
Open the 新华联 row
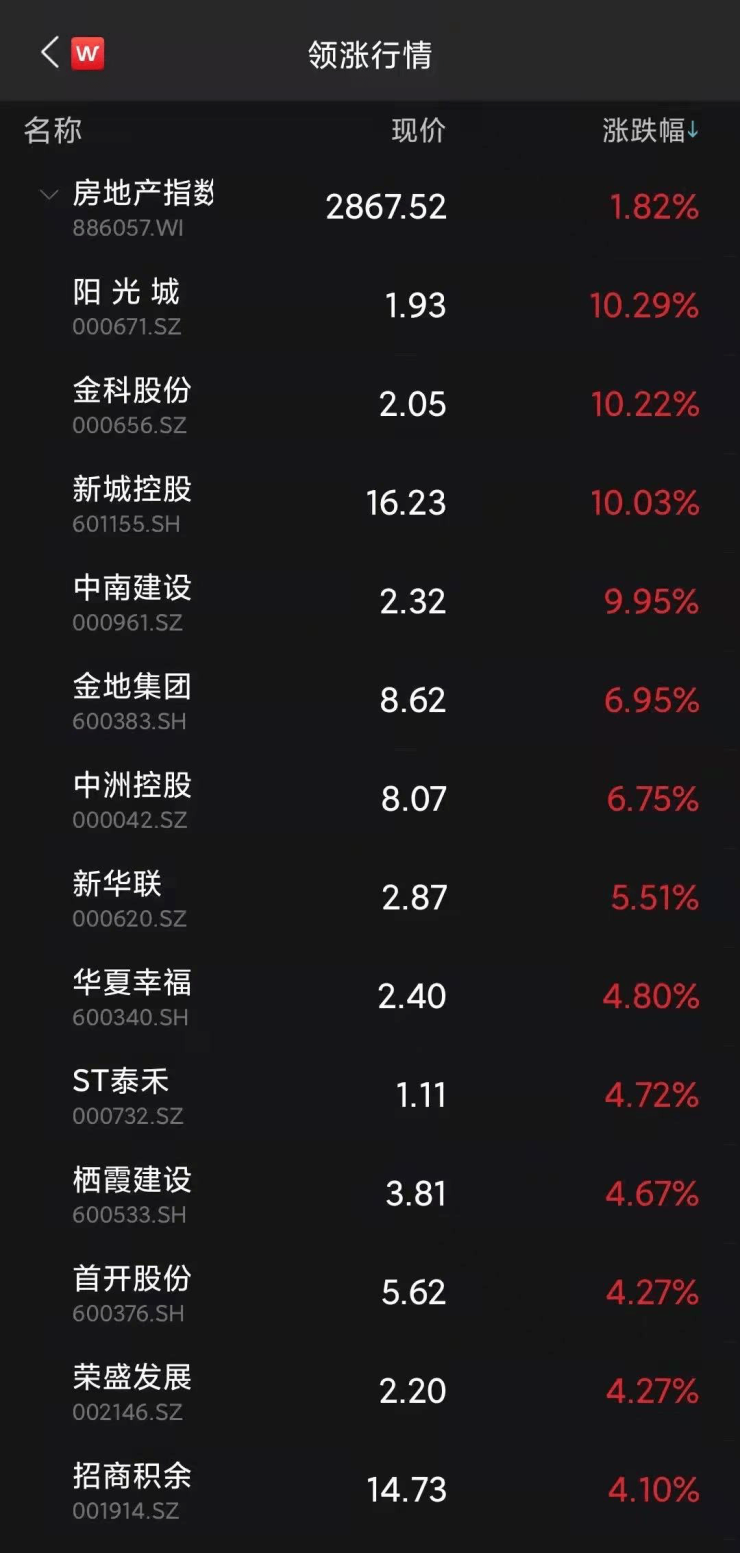click(x=118, y=896)
